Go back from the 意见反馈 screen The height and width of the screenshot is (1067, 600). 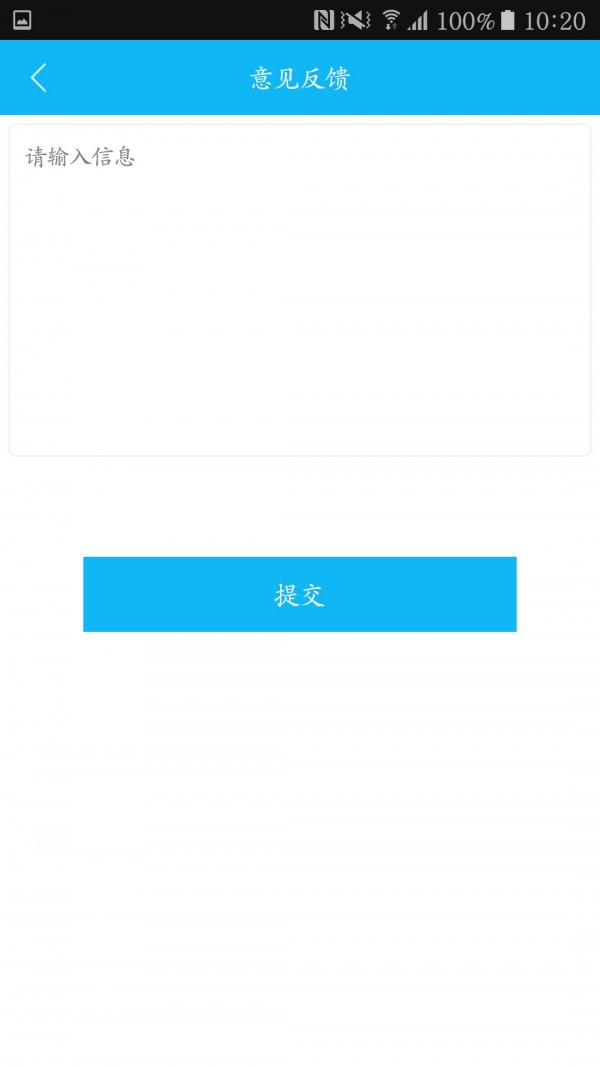39,78
